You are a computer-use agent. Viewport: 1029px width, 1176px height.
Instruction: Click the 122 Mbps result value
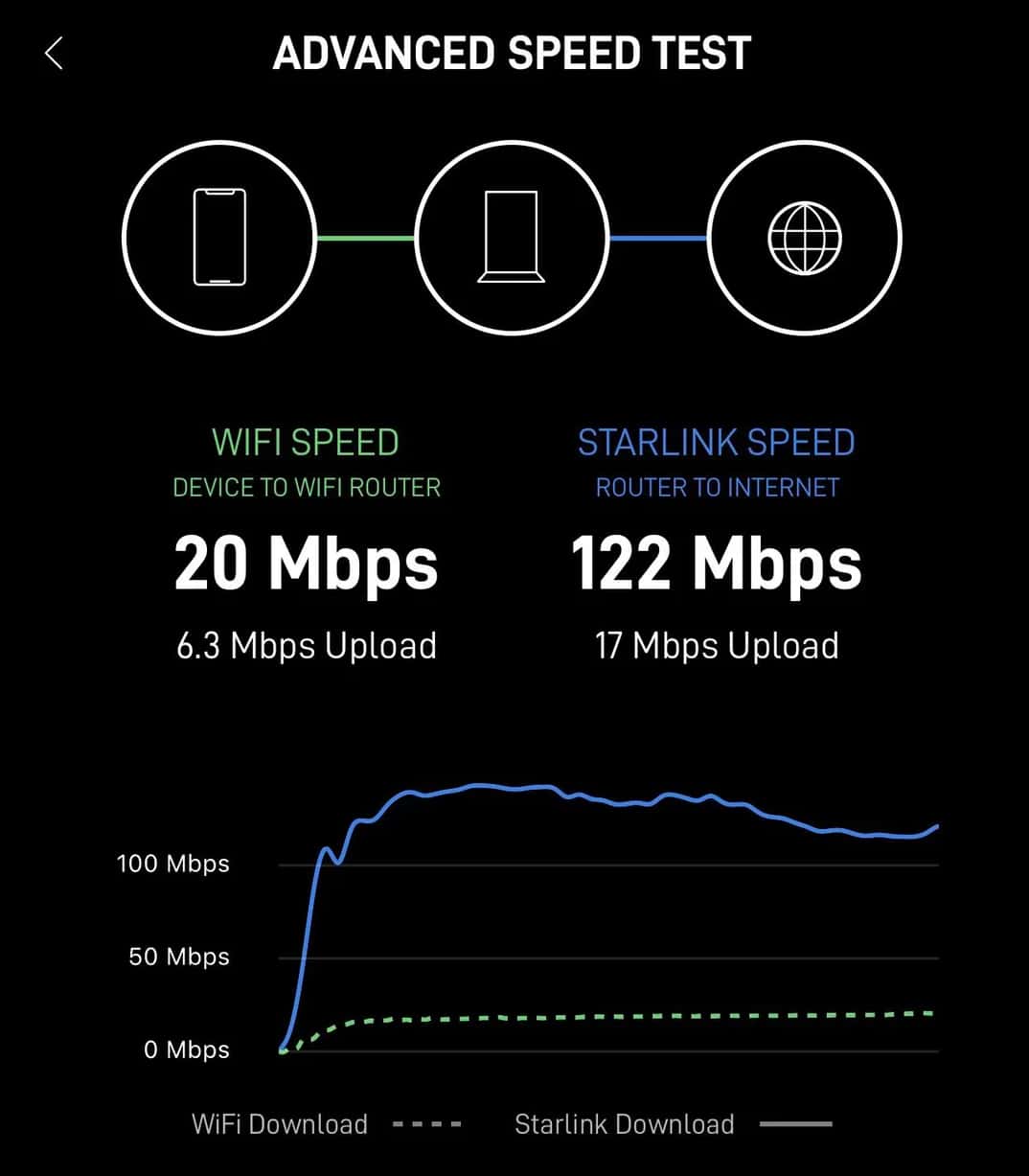716,564
